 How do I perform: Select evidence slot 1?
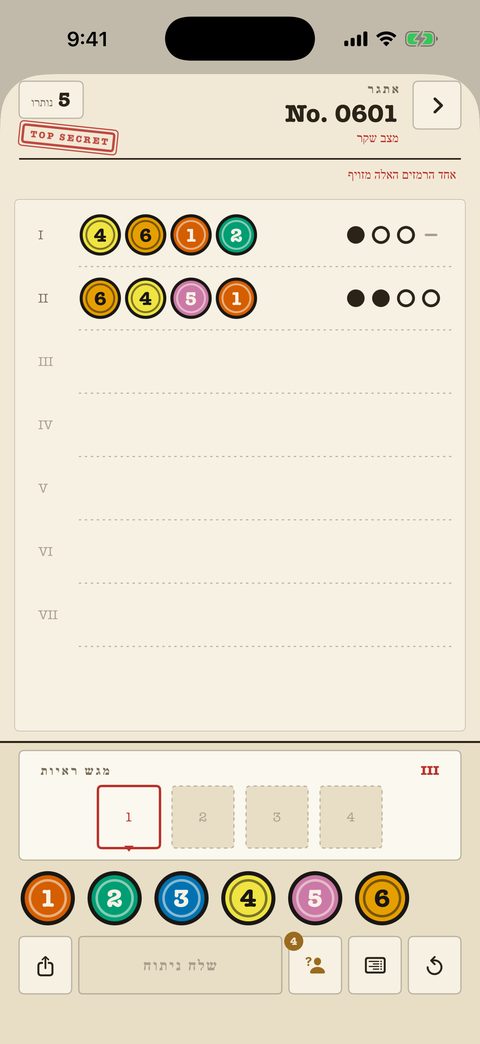(128, 817)
